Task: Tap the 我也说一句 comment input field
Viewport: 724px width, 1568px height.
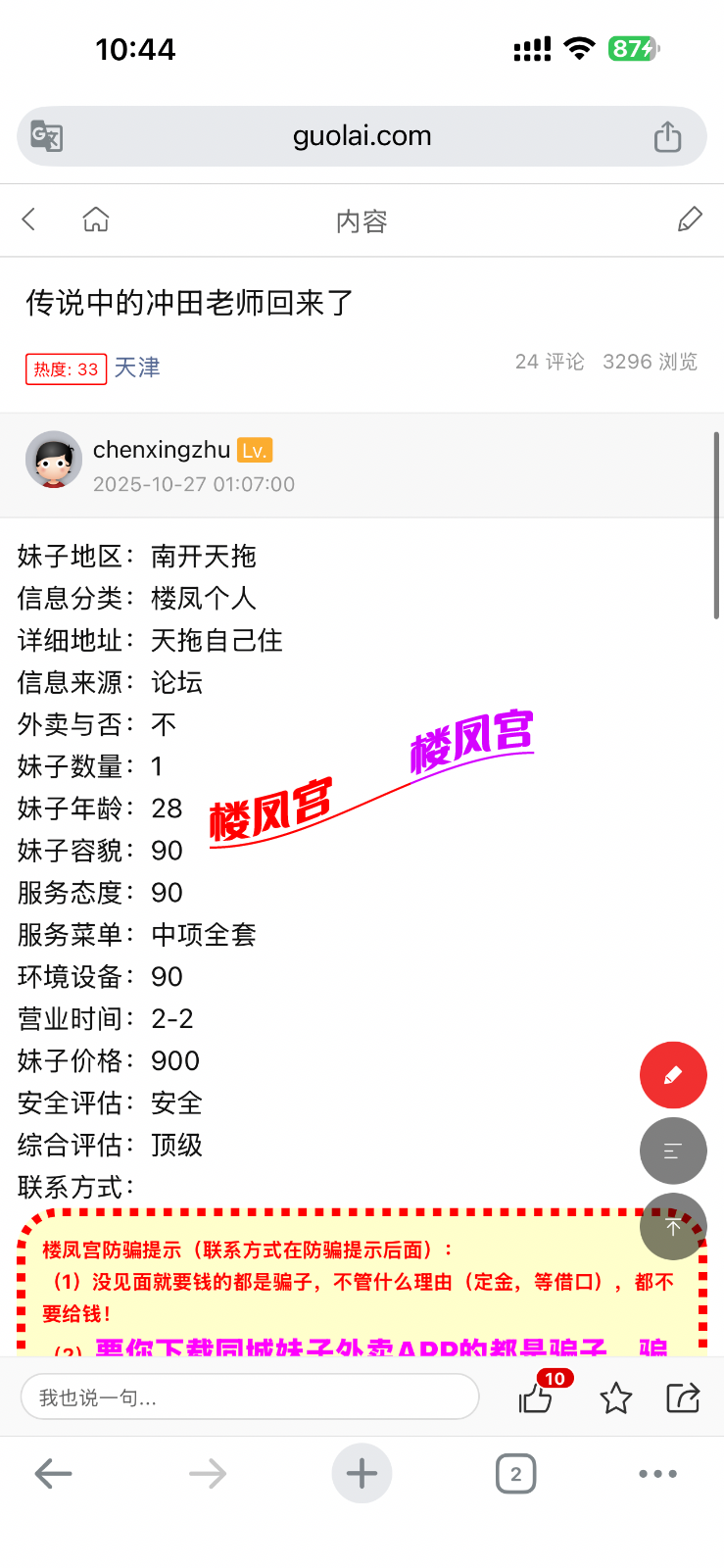Action: (x=250, y=1396)
